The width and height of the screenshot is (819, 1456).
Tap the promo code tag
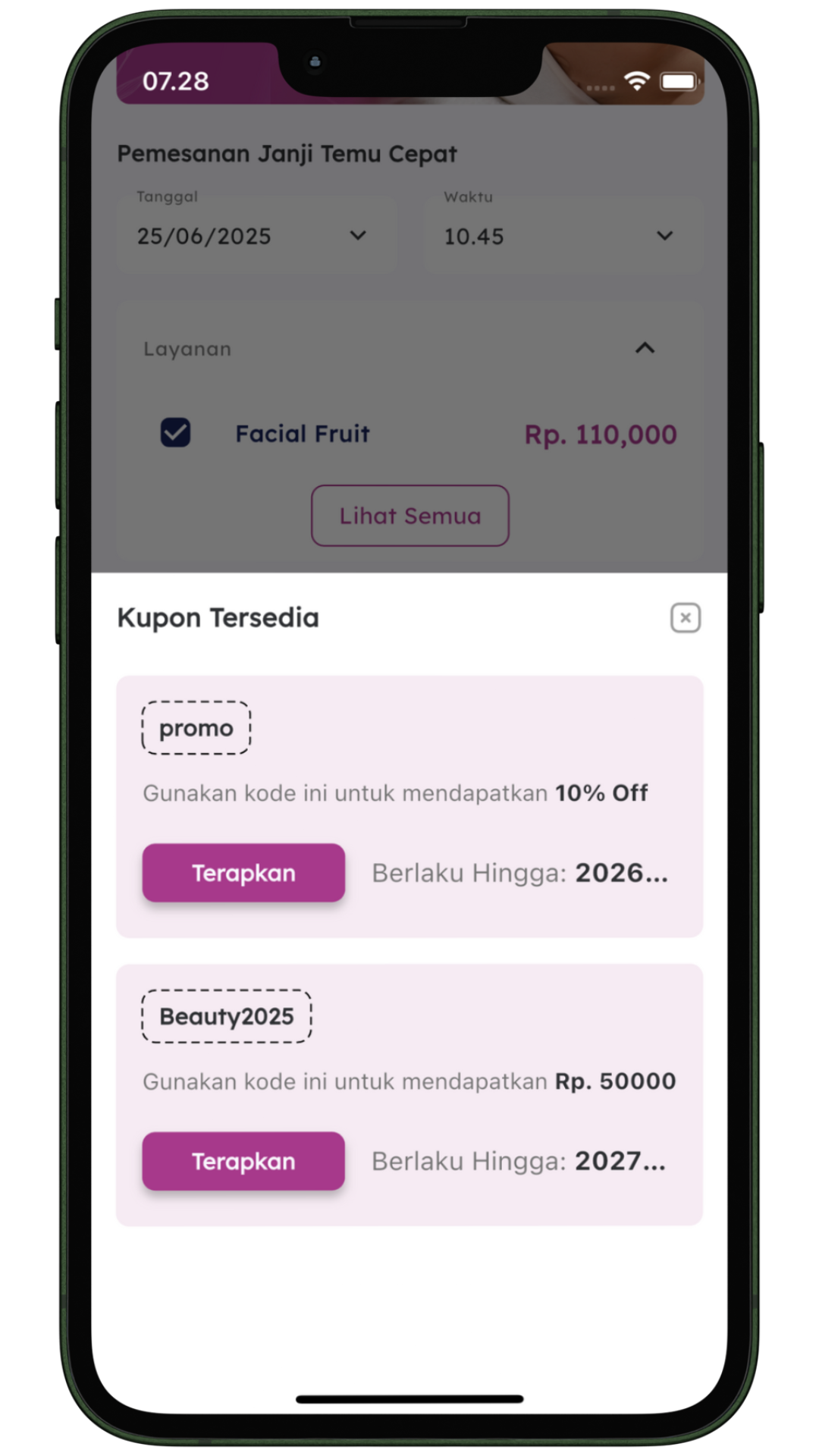[x=196, y=728]
